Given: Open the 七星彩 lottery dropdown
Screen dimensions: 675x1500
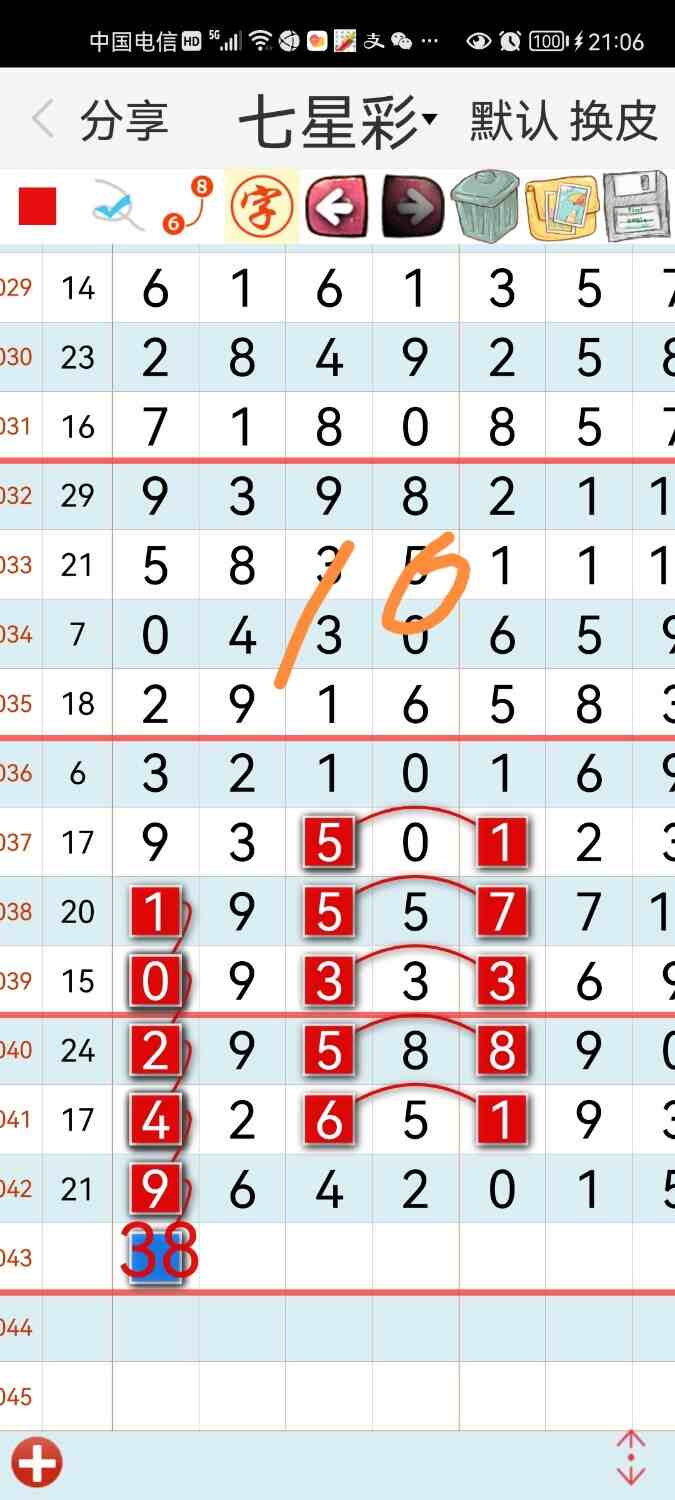Looking at the screenshot, I should 337,122.
